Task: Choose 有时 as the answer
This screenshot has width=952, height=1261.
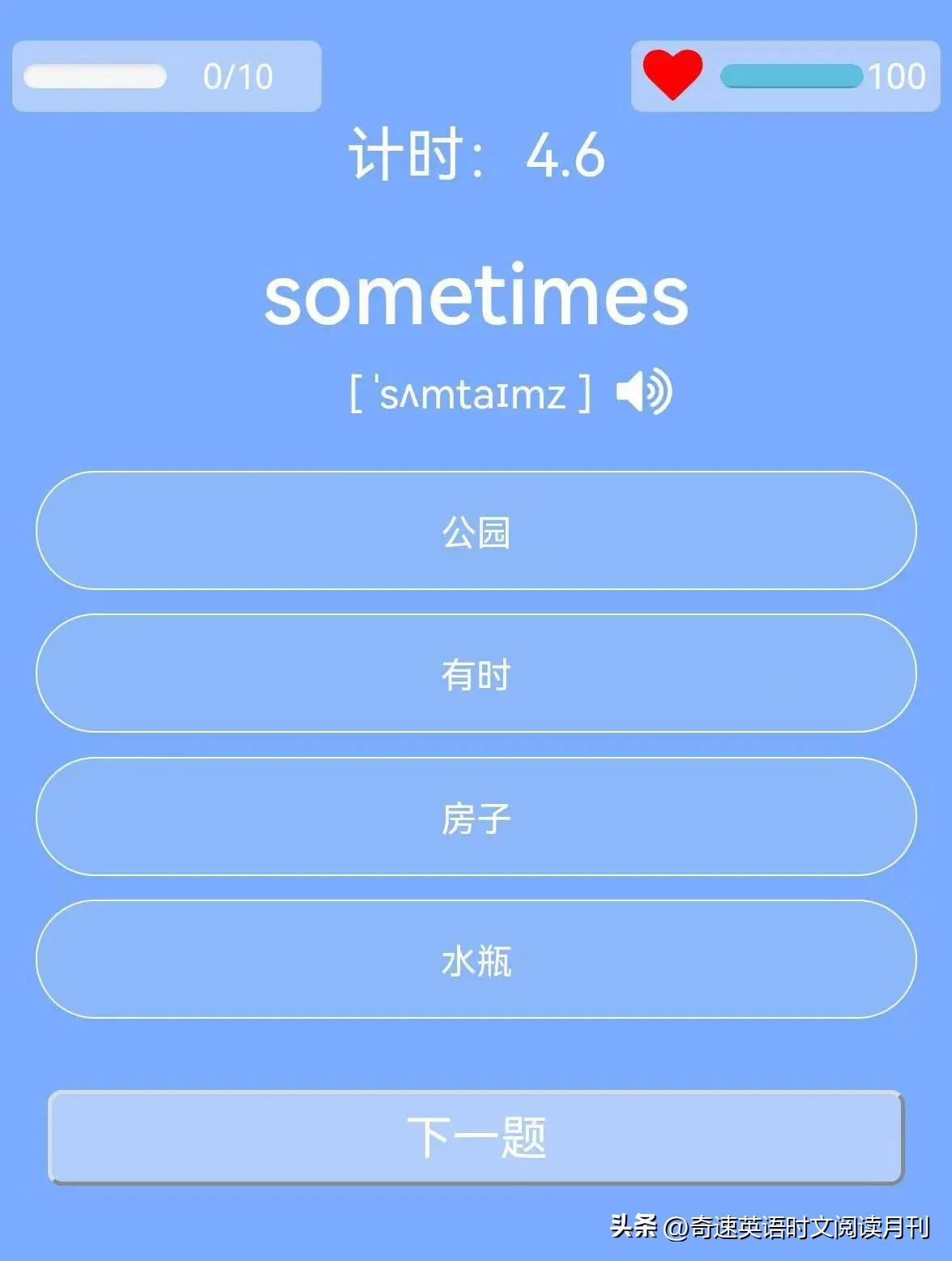Action: coord(476,673)
